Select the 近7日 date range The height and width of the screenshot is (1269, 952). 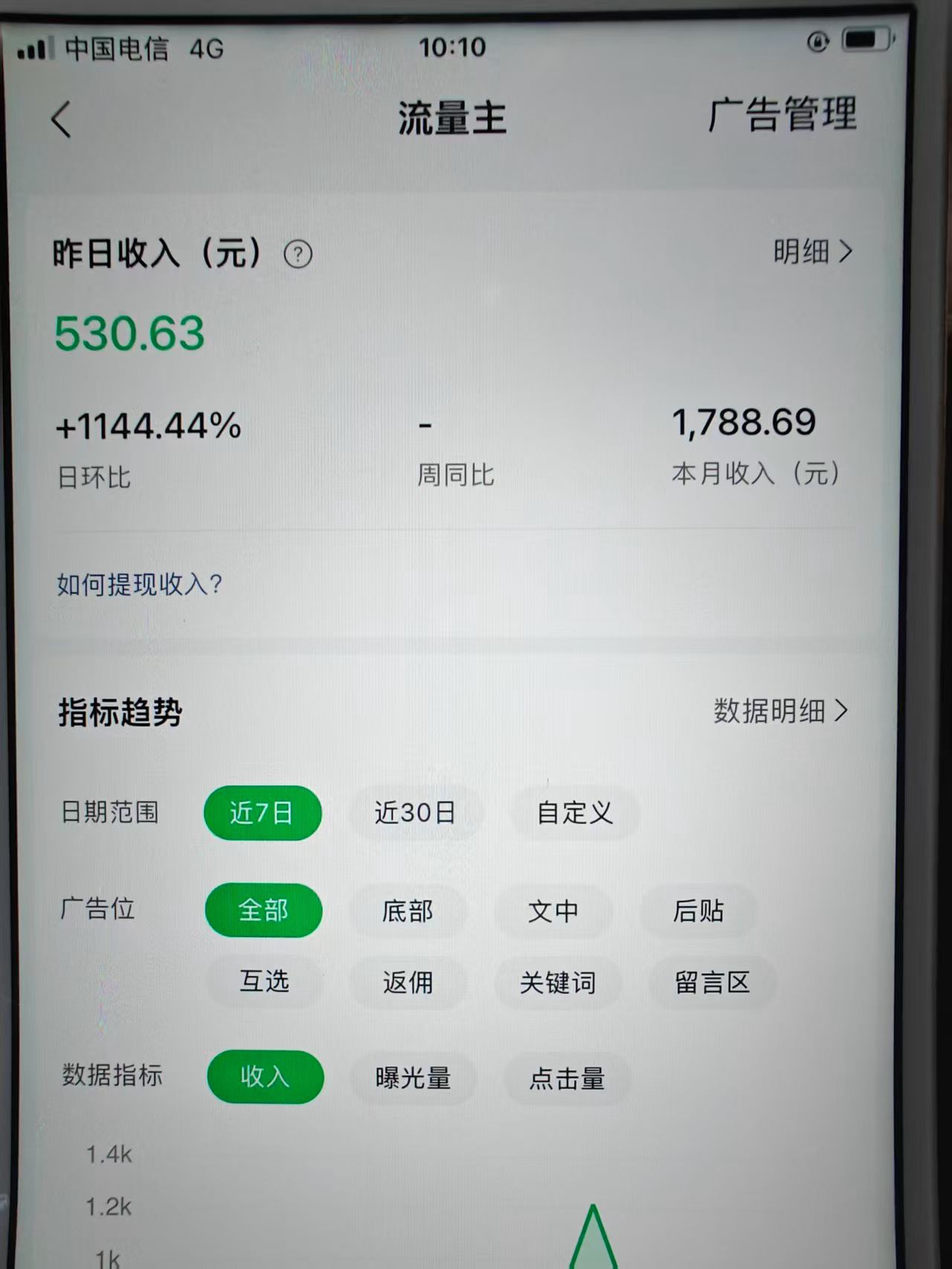[x=263, y=814]
